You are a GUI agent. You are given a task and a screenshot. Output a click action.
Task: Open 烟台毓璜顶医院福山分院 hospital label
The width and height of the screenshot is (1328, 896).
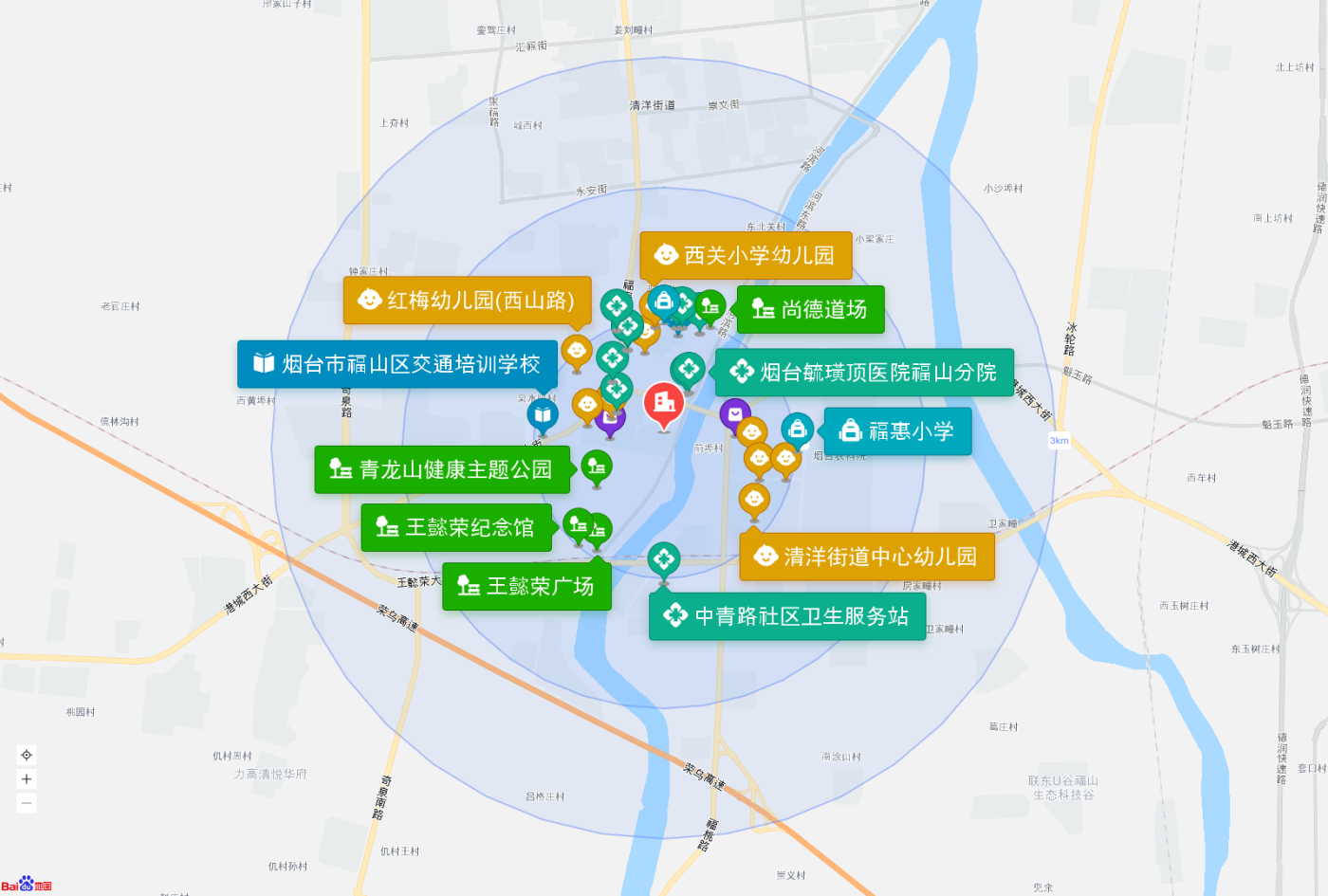(864, 373)
